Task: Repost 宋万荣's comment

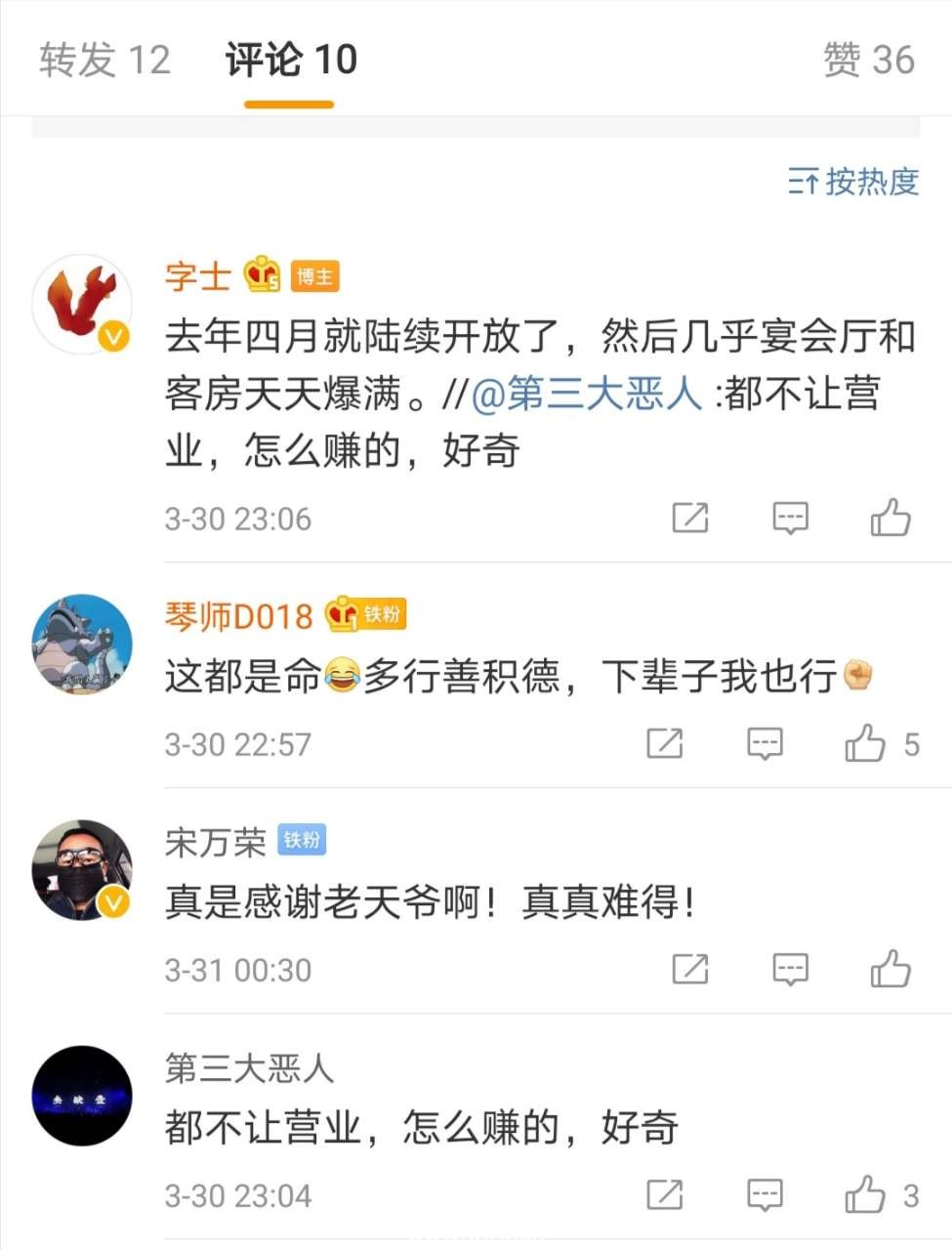Action: [x=690, y=970]
